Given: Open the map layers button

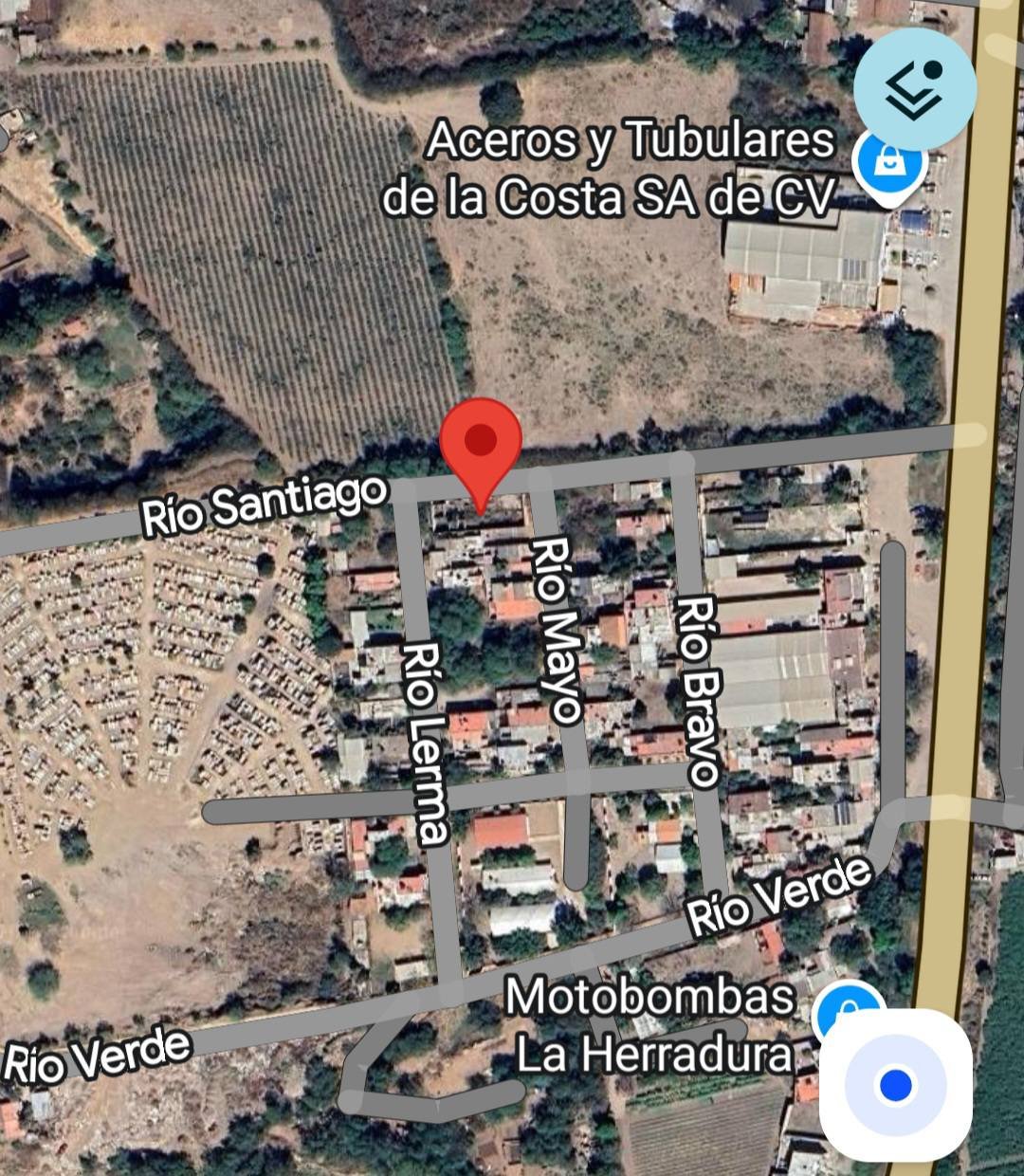Looking at the screenshot, I should point(914,88).
